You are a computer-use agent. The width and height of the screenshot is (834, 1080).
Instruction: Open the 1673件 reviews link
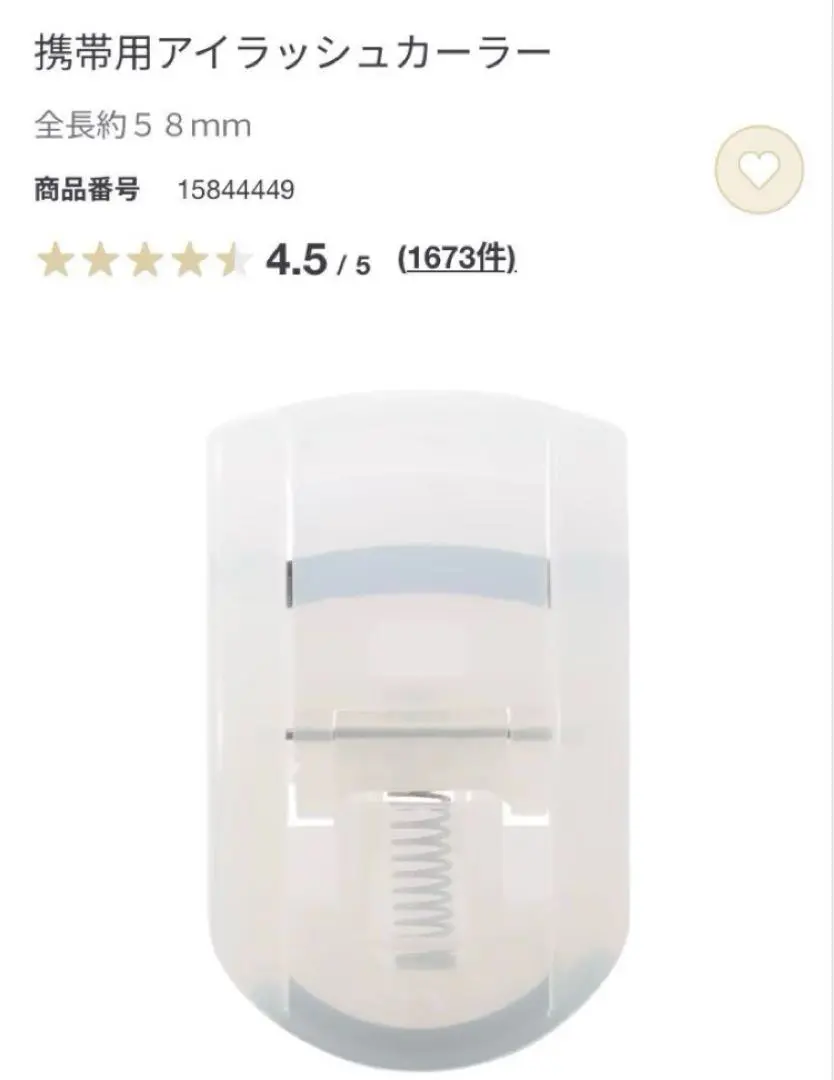coord(456,261)
